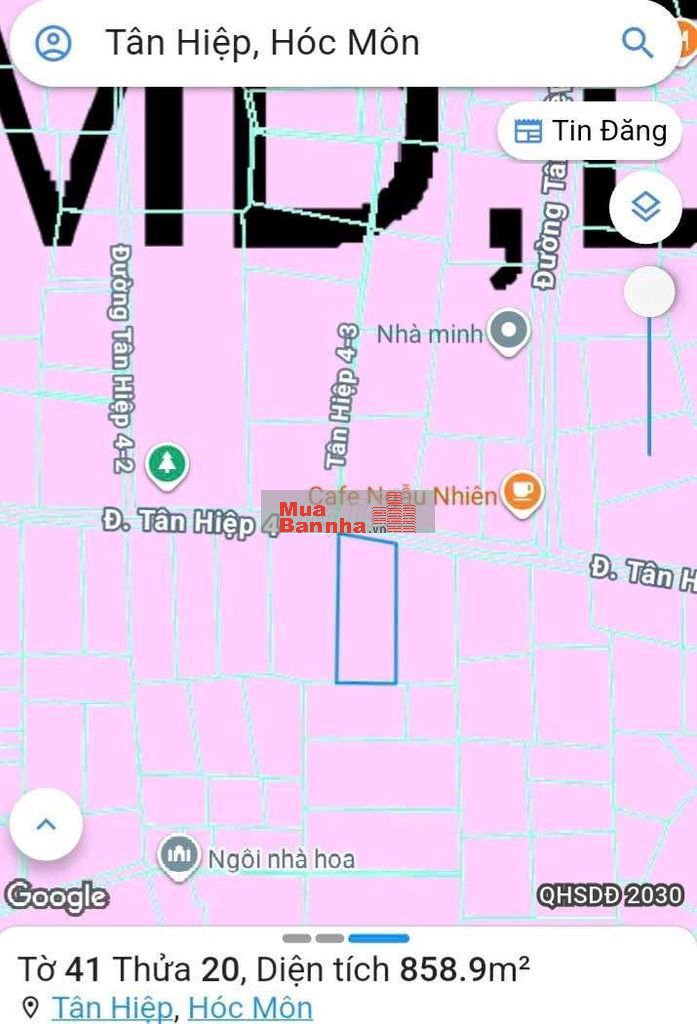Select the Ngôi nhà hoa place marker

pos(179,856)
